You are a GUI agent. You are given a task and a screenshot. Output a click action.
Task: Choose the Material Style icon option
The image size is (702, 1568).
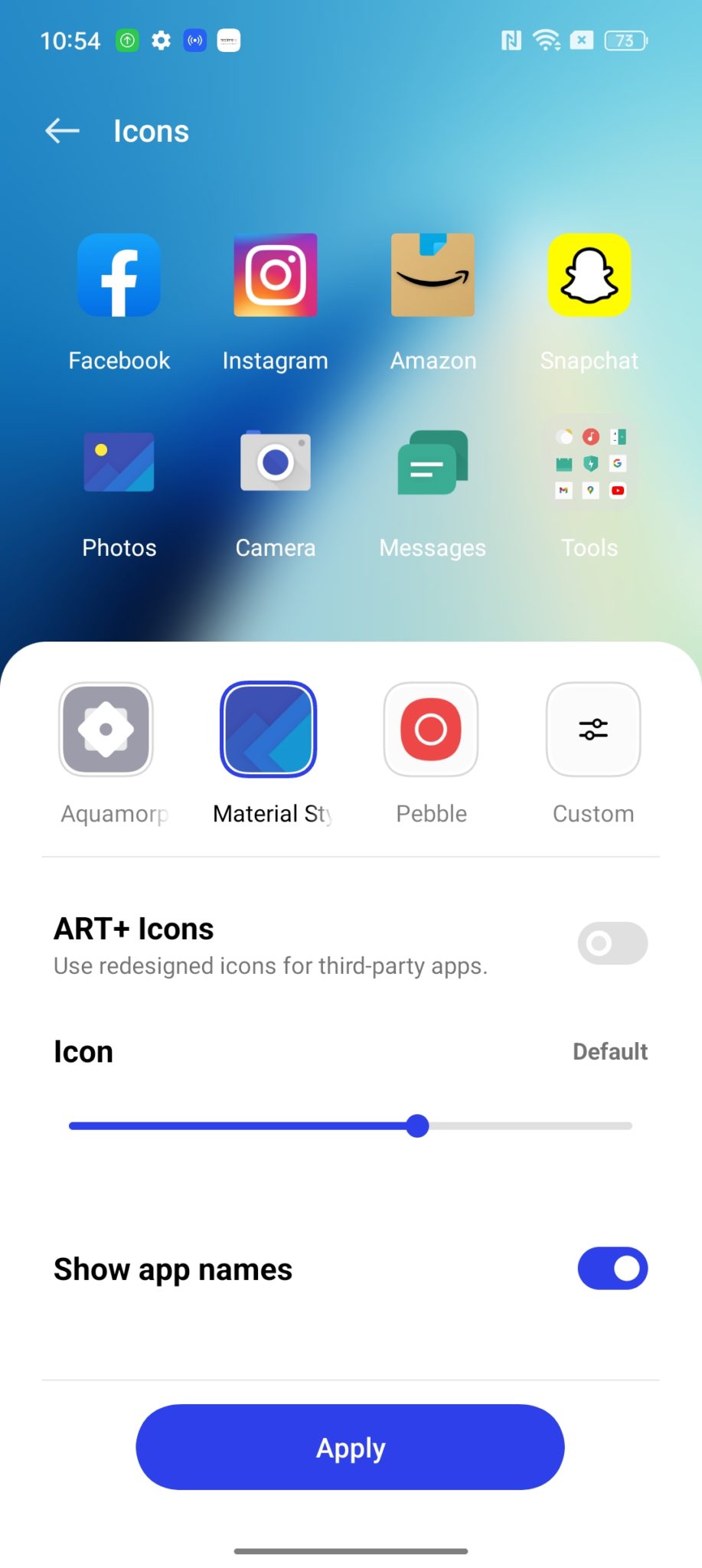coord(268,730)
